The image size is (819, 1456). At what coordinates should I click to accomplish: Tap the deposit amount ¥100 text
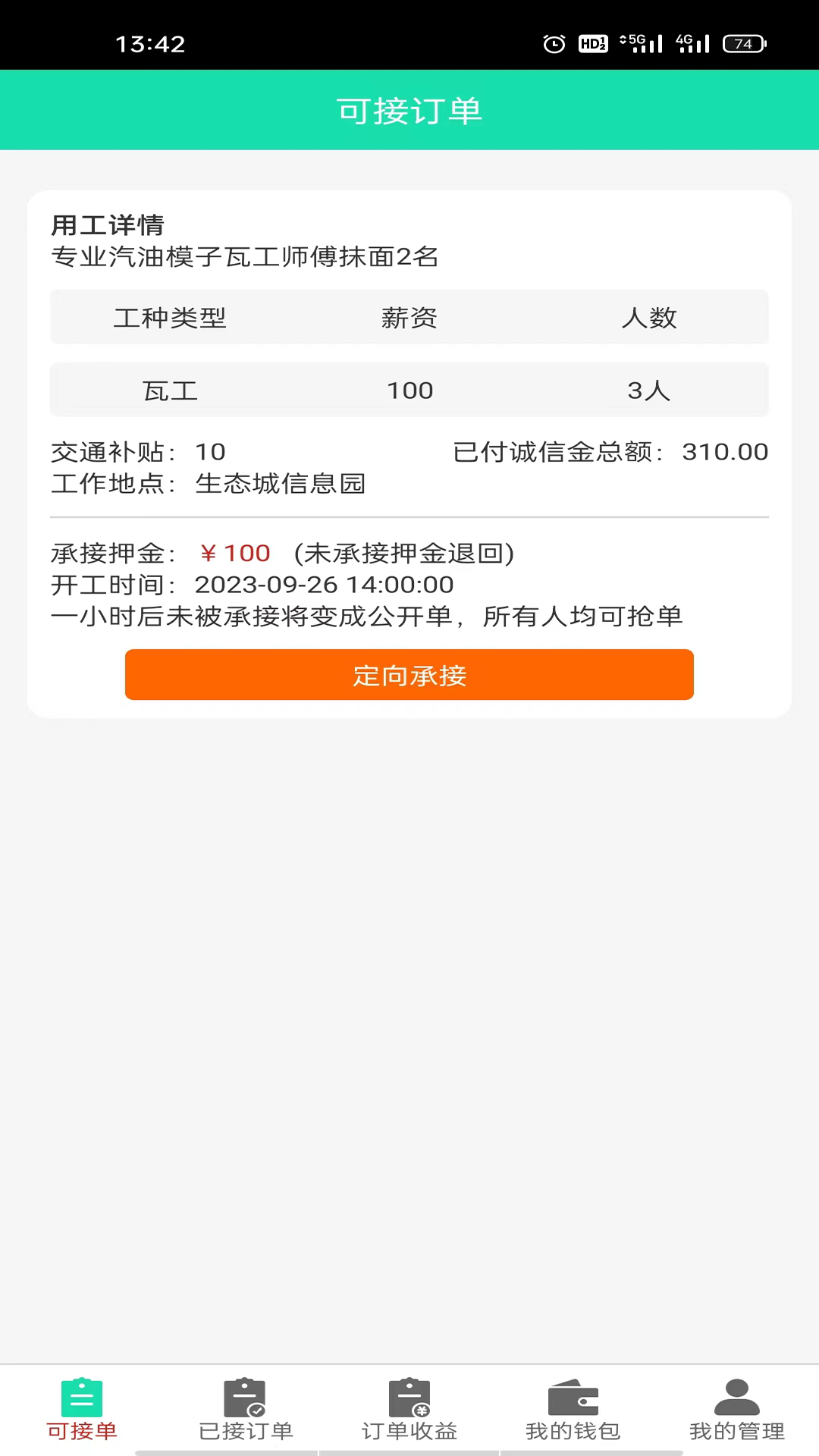coord(235,553)
